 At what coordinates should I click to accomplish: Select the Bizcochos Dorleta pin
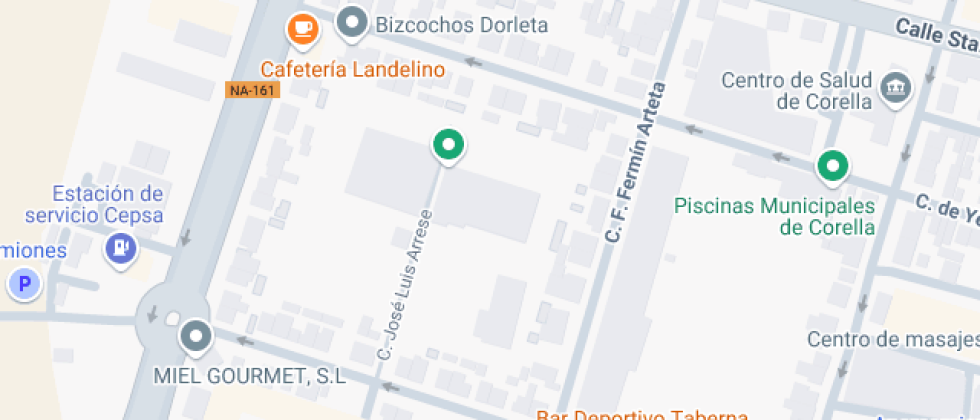coord(351,23)
